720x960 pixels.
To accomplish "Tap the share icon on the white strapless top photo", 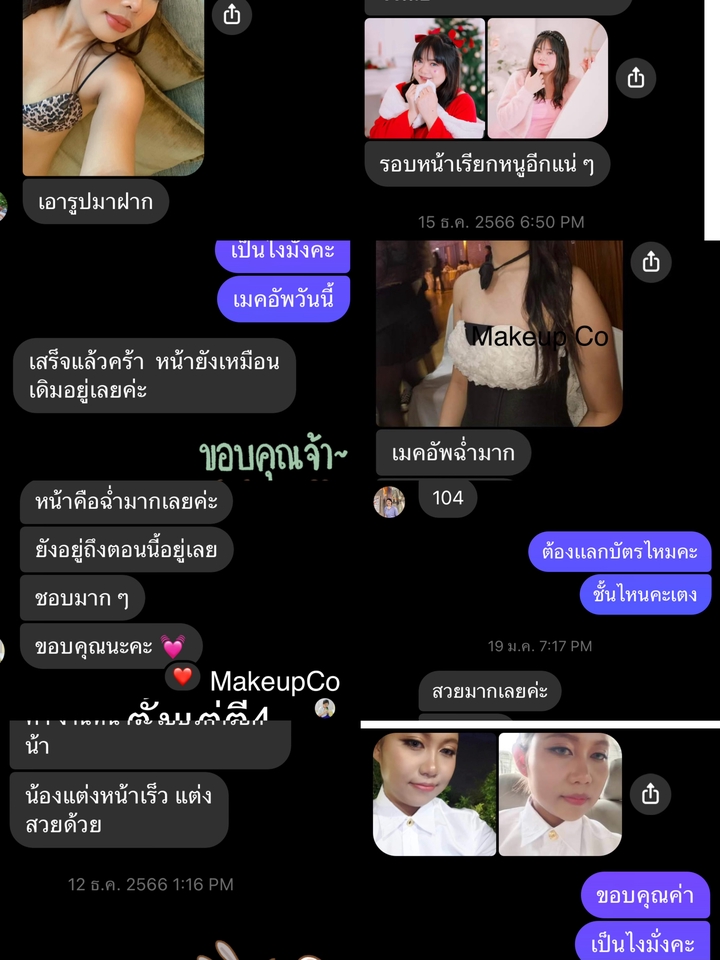I will pyautogui.click(x=652, y=262).
